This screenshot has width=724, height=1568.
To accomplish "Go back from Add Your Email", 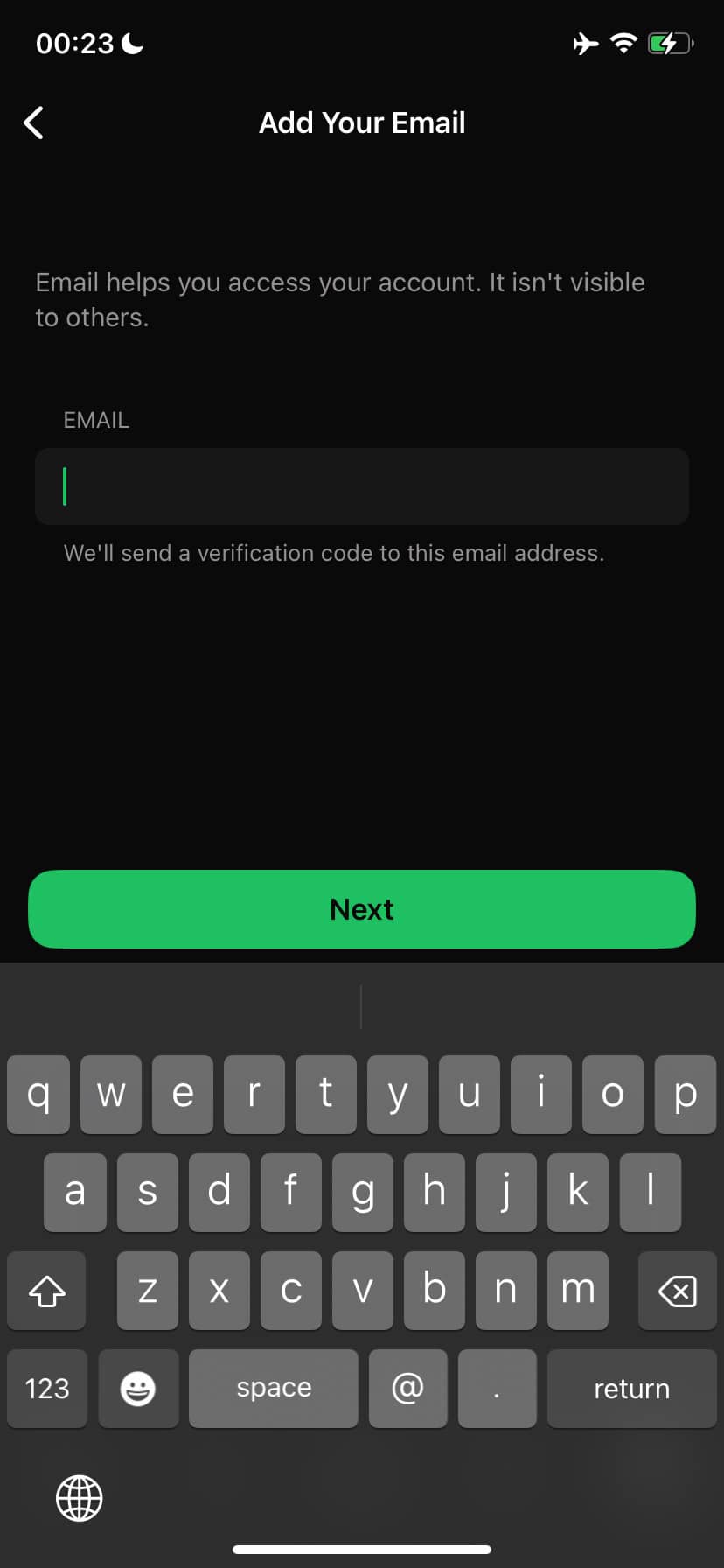I will (x=34, y=123).
